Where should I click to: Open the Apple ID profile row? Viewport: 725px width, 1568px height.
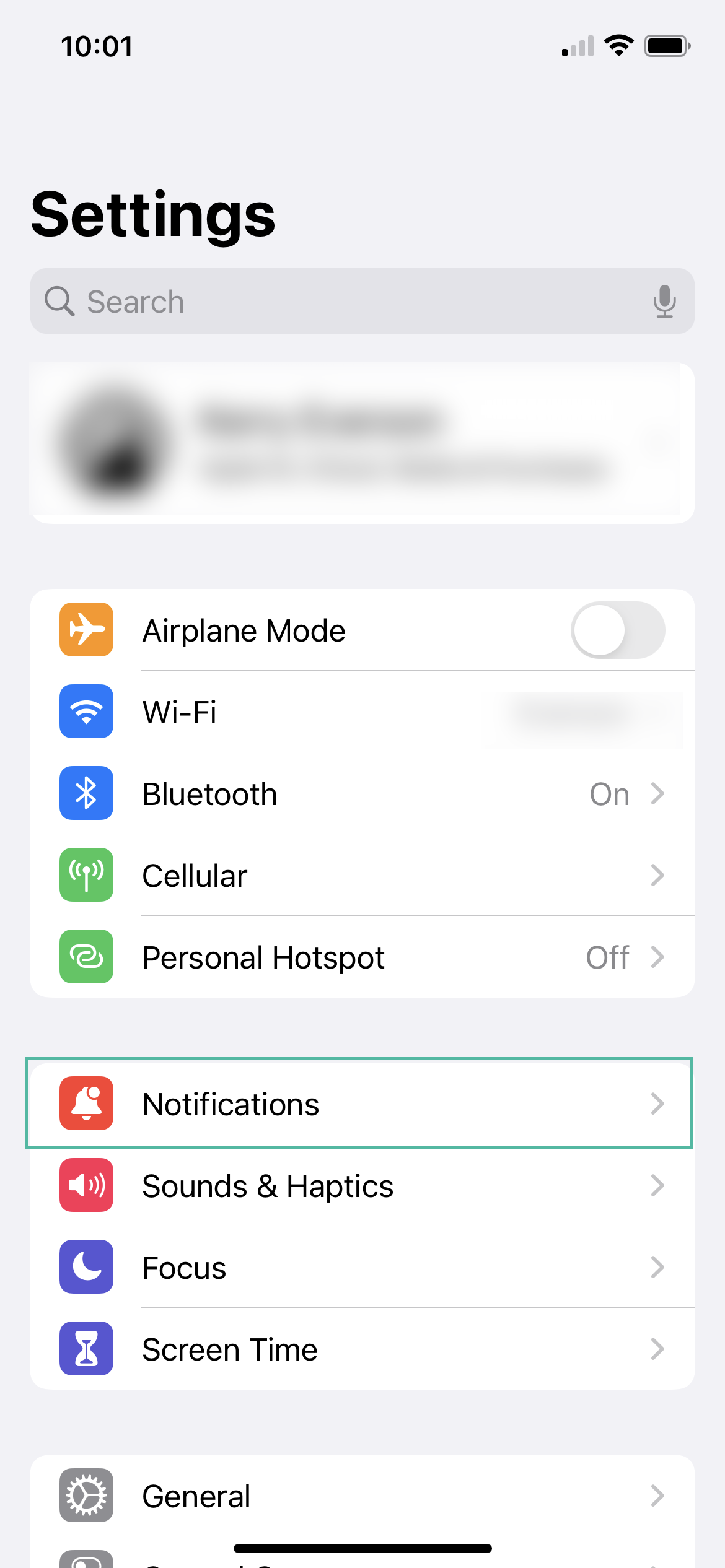pos(362,443)
